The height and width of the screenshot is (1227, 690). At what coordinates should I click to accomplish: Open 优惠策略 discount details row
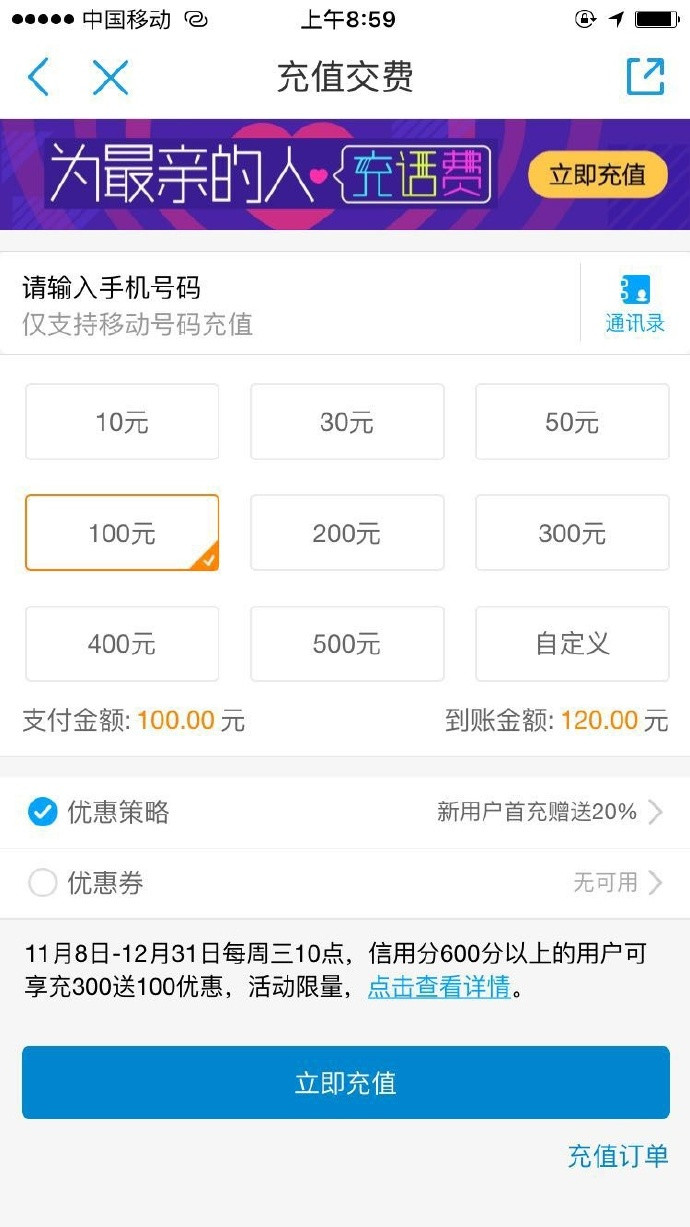pos(345,812)
